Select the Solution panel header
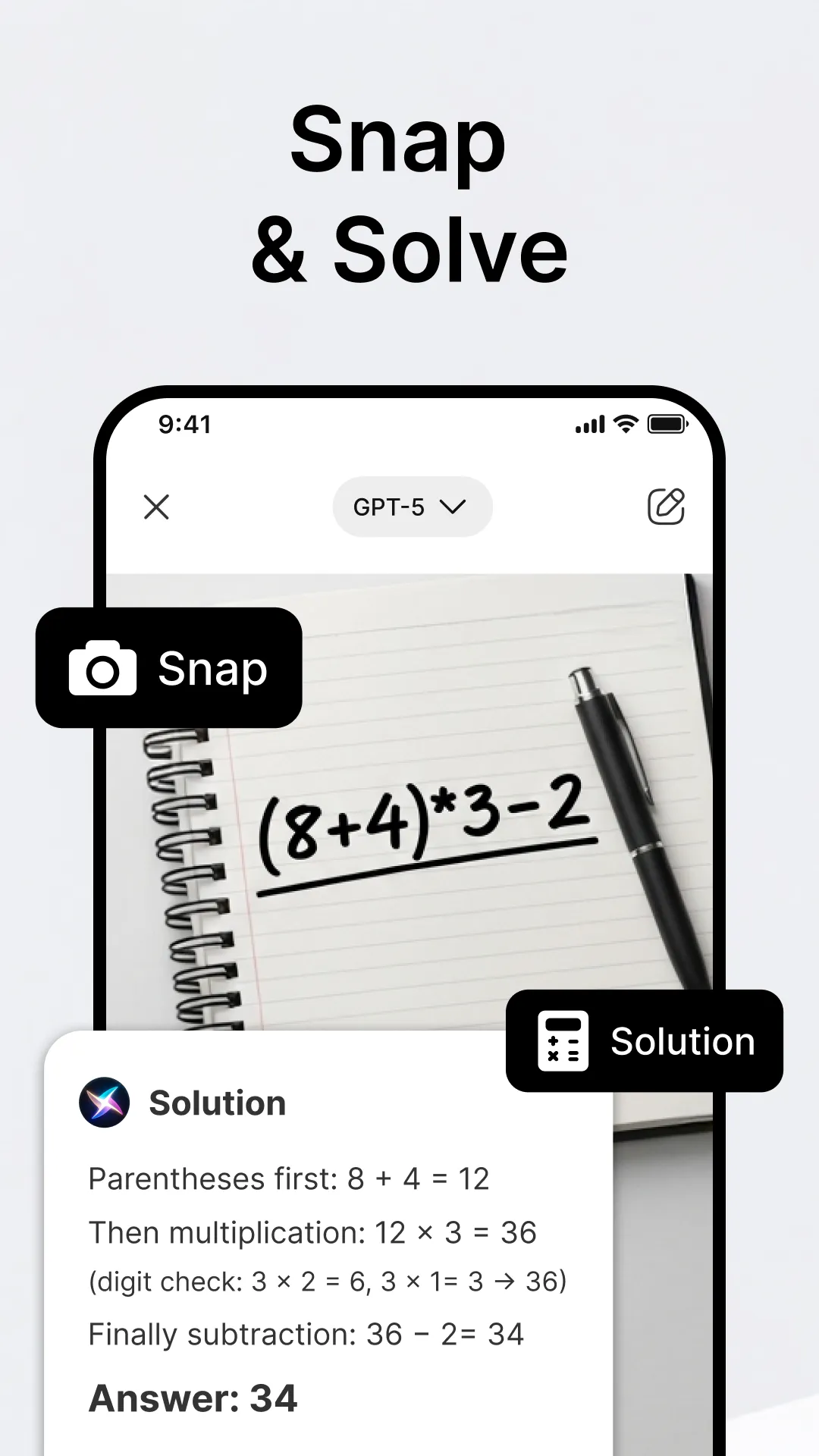The width and height of the screenshot is (819, 1456). click(216, 1103)
